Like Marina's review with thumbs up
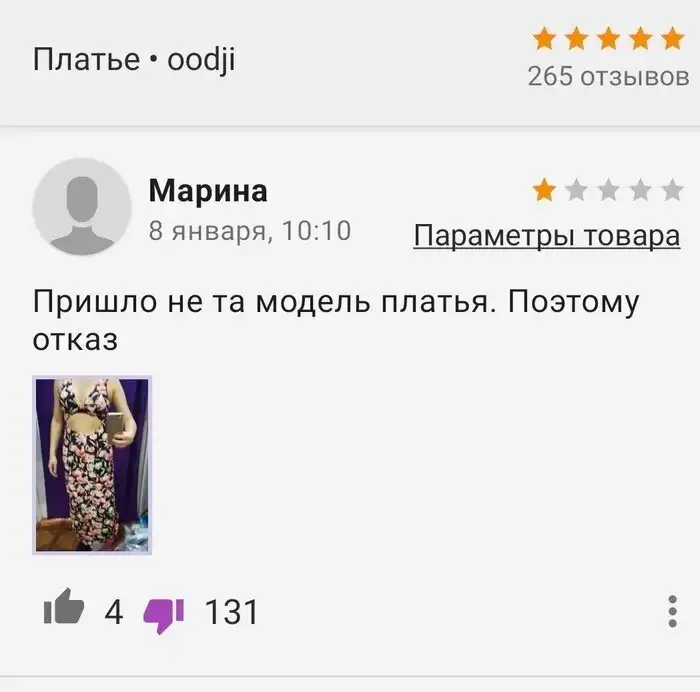The height and width of the screenshot is (692, 700). [x=63, y=610]
